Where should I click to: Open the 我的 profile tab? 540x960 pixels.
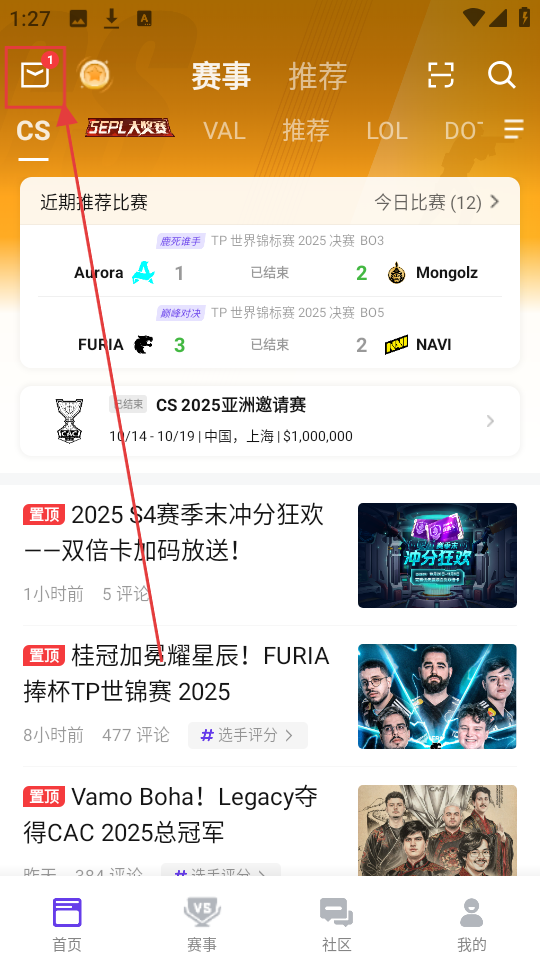pyautogui.click(x=471, y=924)
